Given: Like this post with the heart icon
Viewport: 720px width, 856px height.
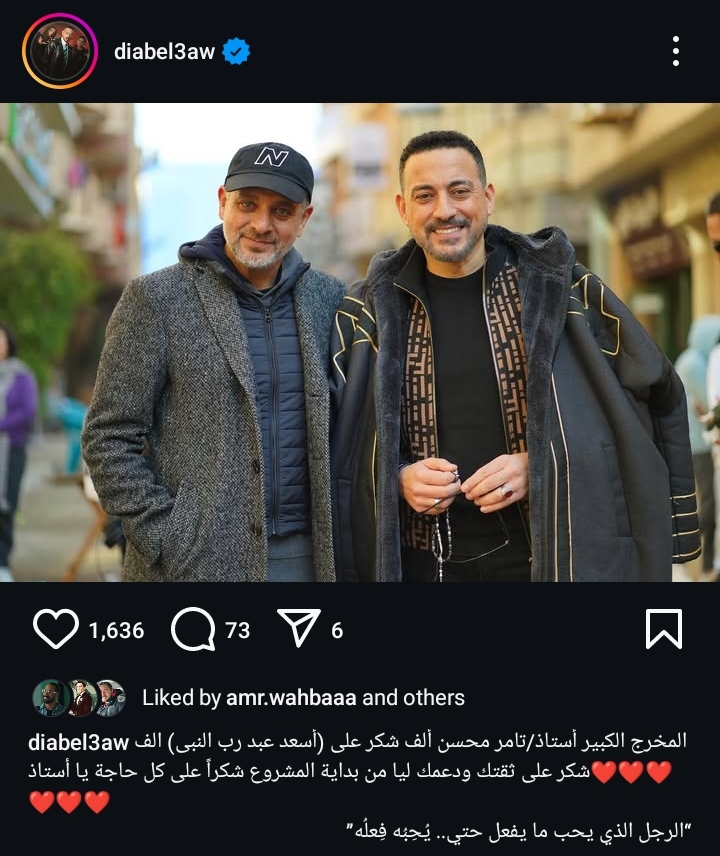Looking at the screenshot, I should (x=56, y=630).
